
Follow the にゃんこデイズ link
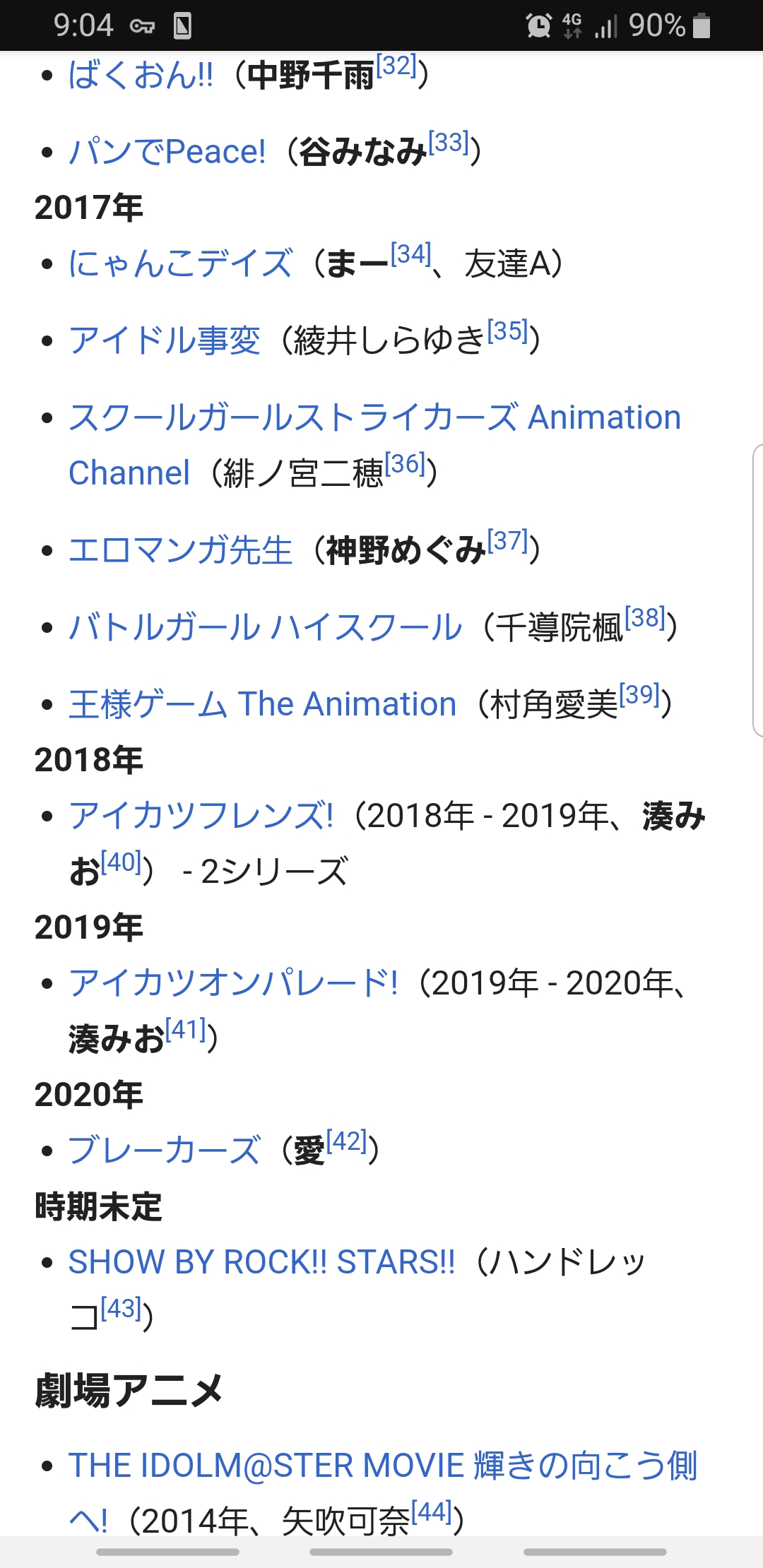tap(180, 263)
